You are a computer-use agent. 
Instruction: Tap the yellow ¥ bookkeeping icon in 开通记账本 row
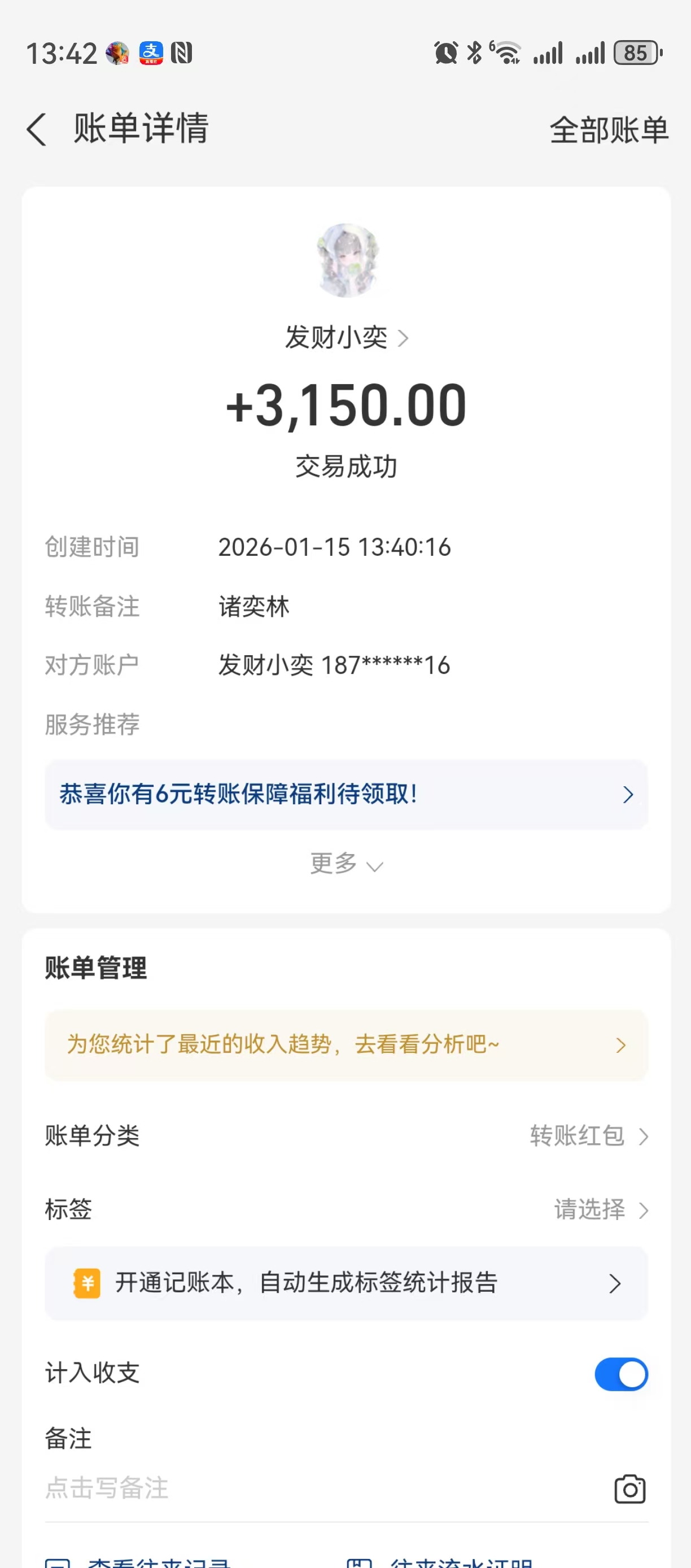[86, 1283]
